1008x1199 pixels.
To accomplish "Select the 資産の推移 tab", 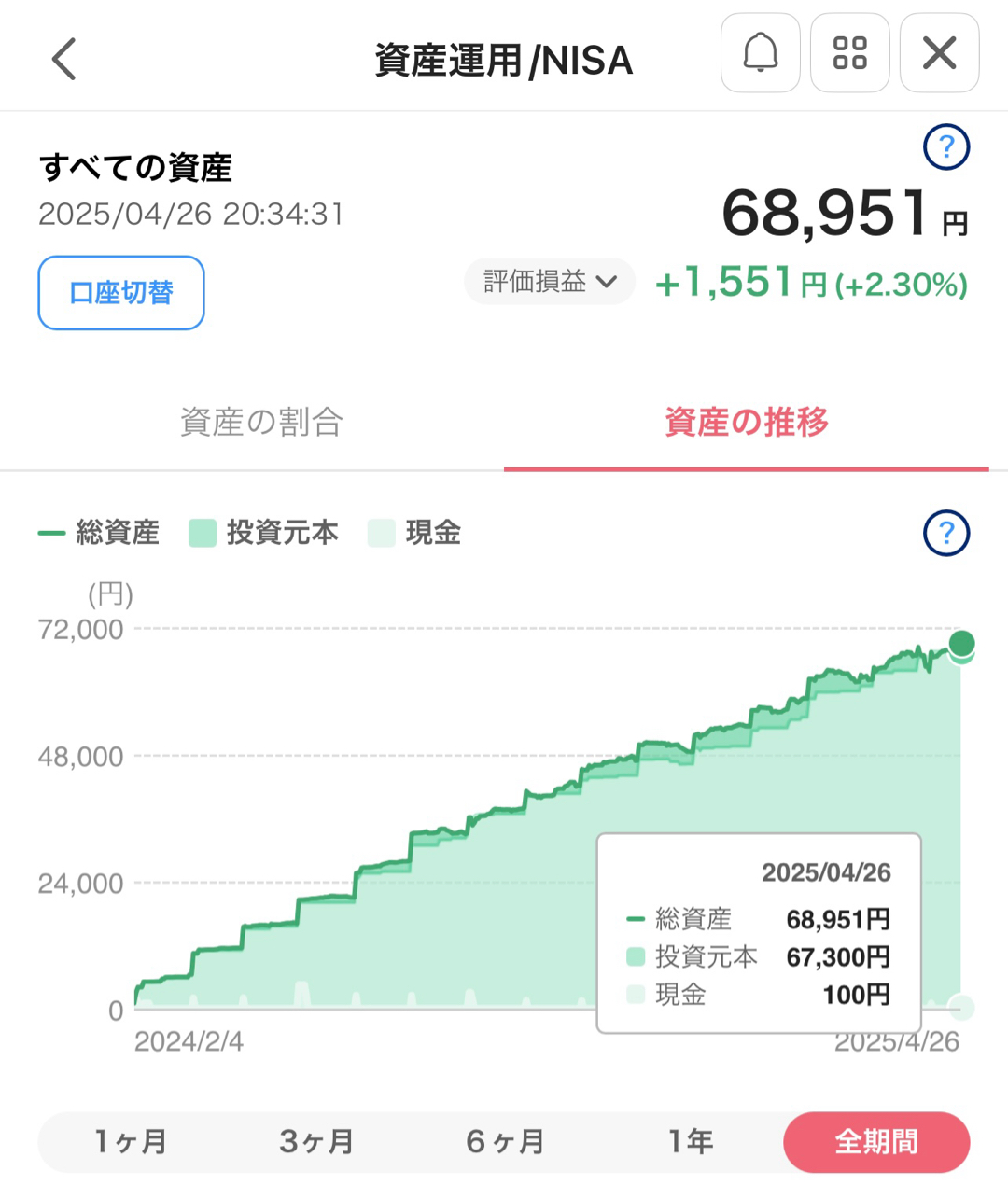I will [746, 422].
